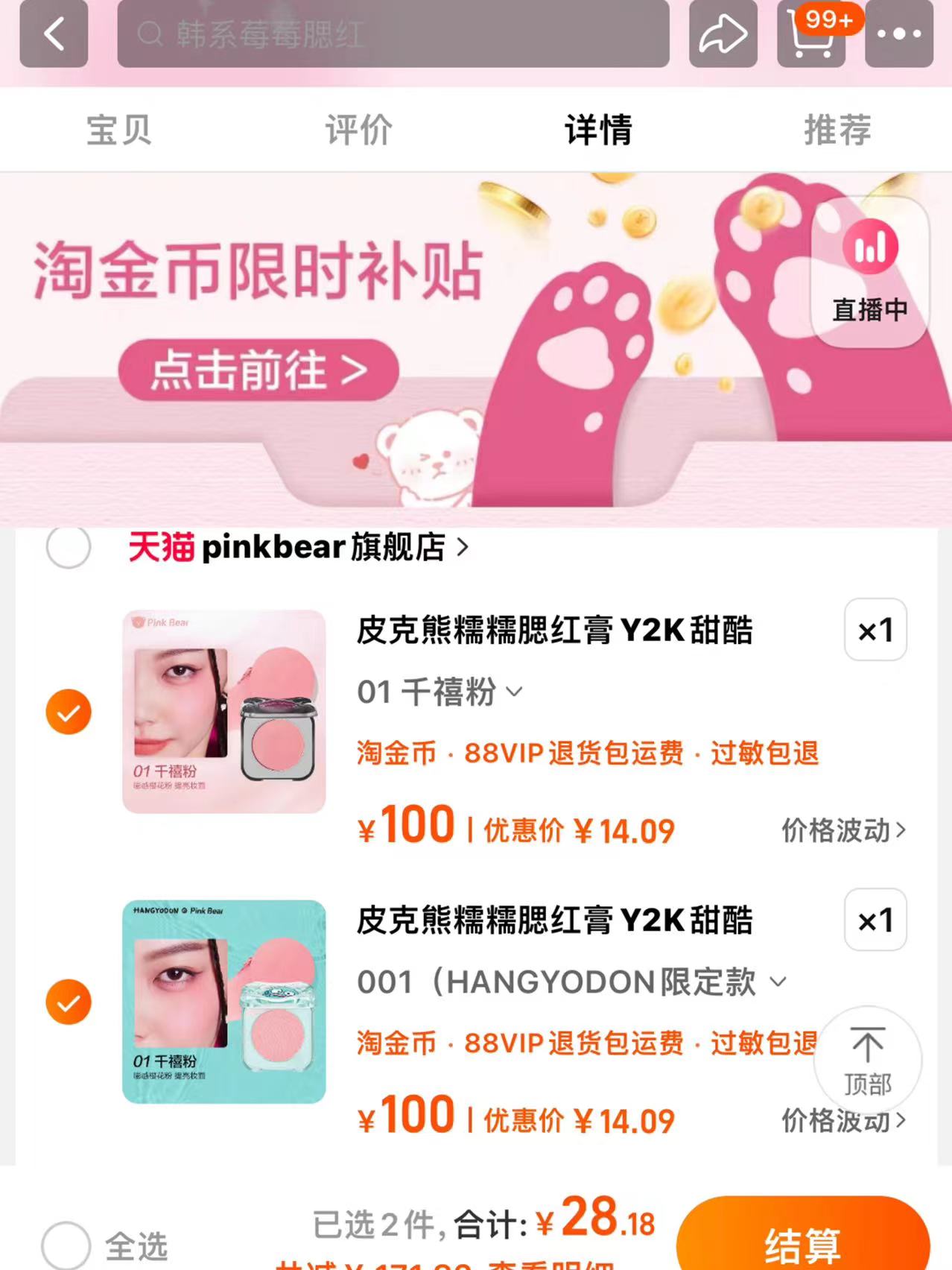Screen dimensions: 952x1270
Task: Expand the 01 千禧粉 variant dropdown
Action: pos(439,692)
